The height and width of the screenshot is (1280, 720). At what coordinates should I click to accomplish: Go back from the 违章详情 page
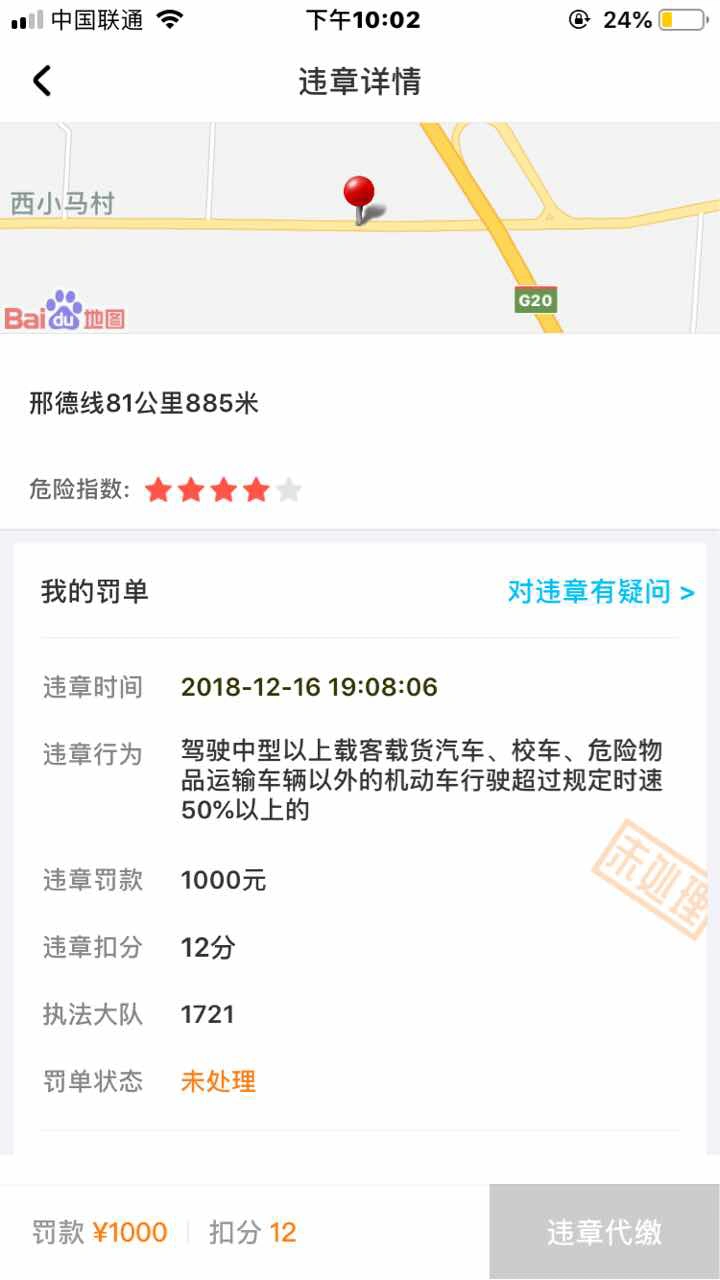click(42, 81)
